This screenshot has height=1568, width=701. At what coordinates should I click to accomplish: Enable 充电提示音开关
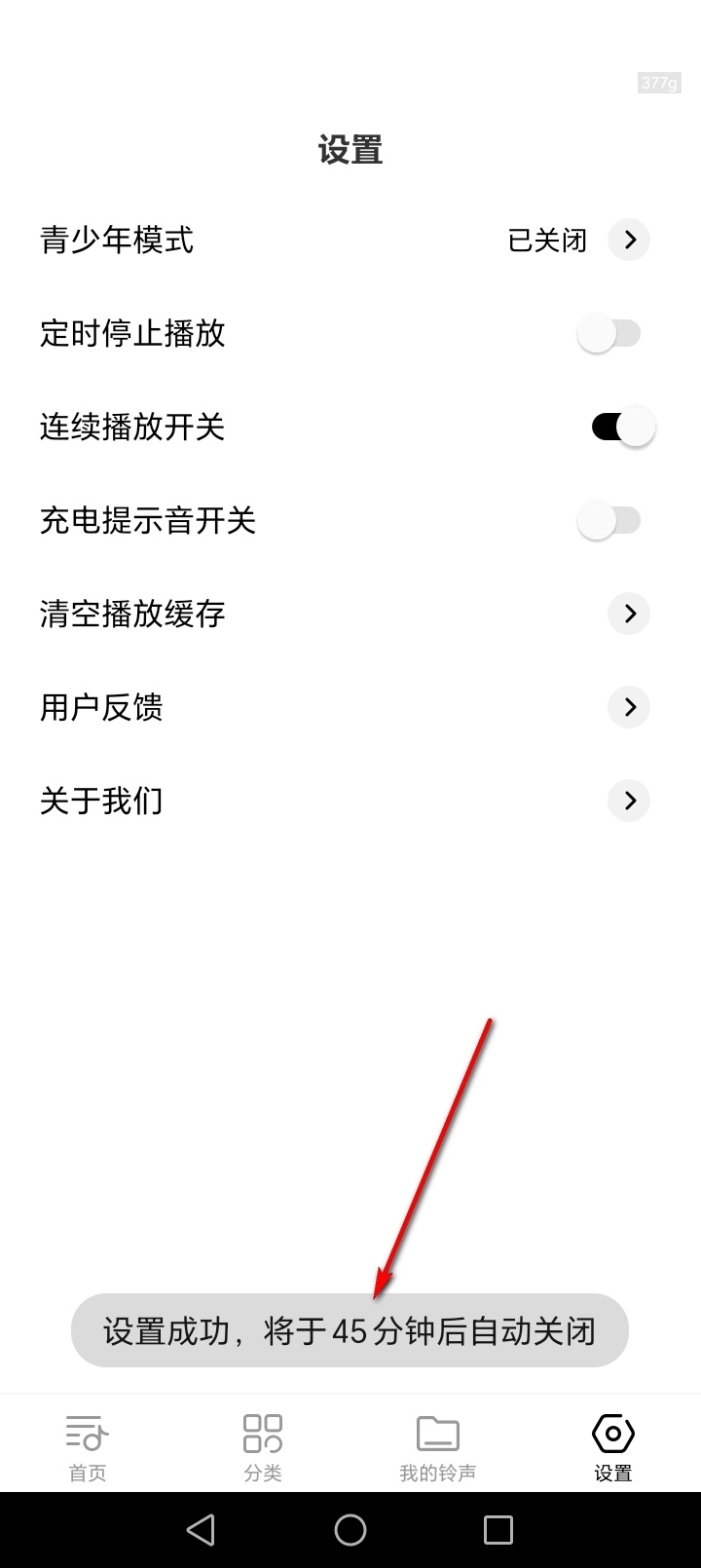pos(609,520)
